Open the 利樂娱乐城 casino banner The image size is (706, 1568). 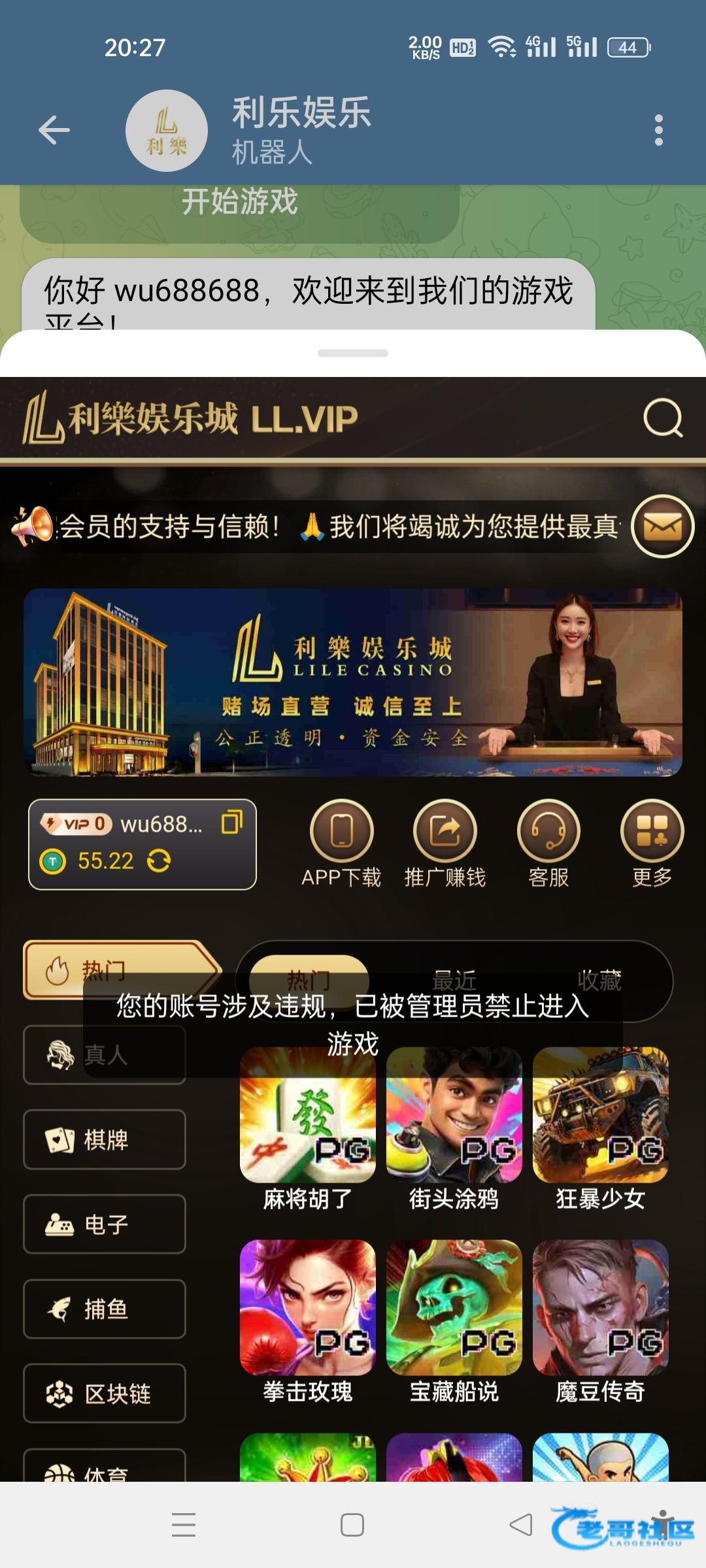(353, 682)
